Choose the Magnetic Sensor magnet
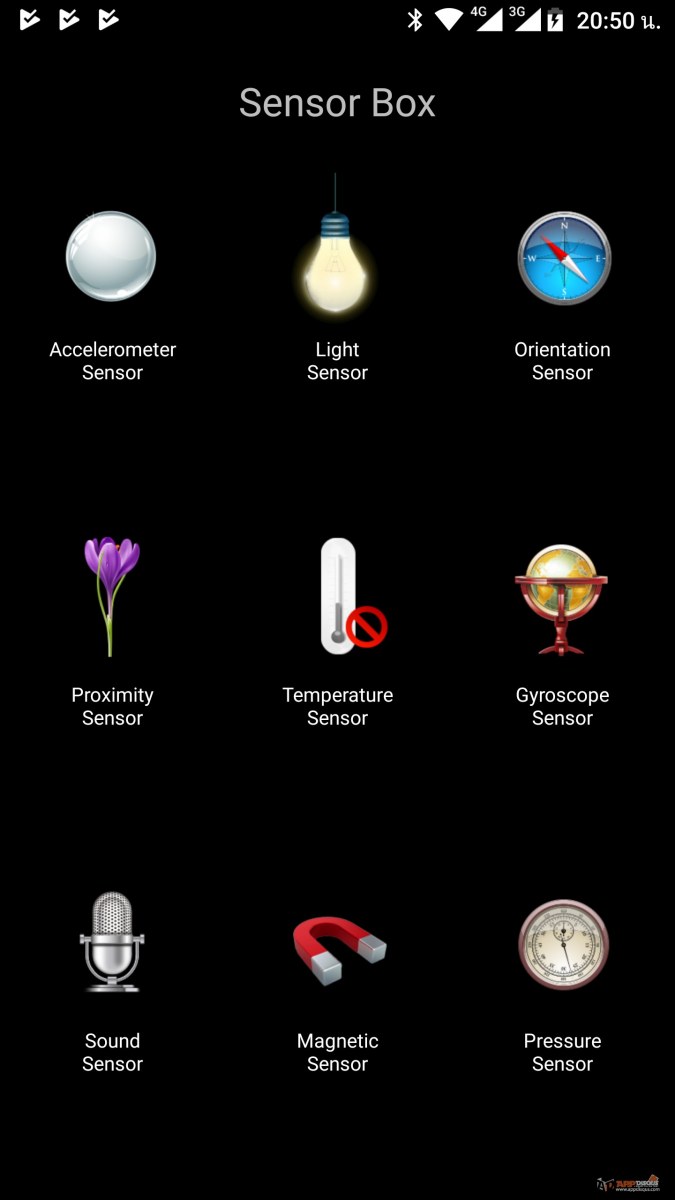The image size is (675, 1200). pos(338,946)
